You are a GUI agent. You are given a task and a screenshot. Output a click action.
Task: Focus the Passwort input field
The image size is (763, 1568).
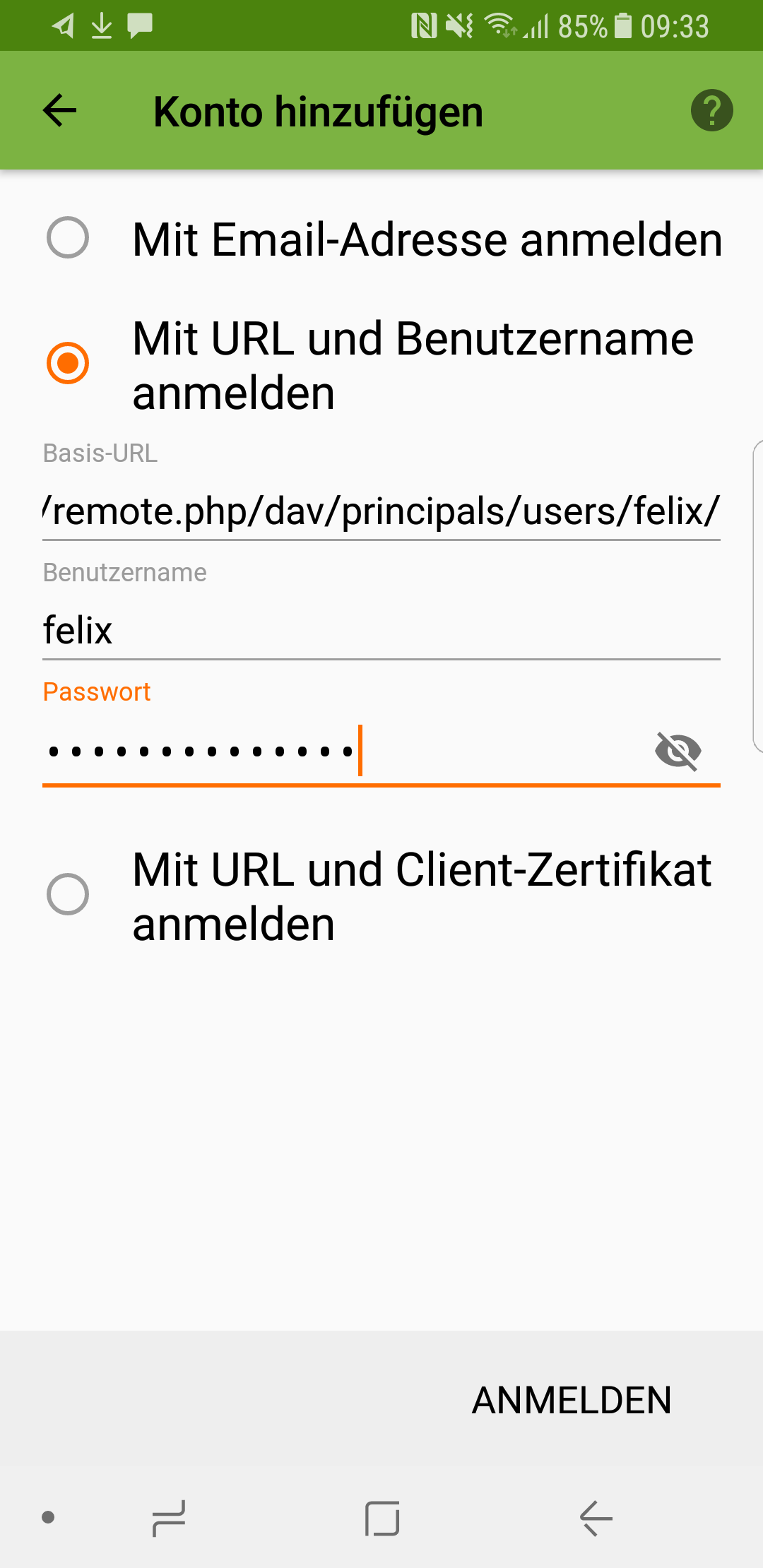[339, 750]
